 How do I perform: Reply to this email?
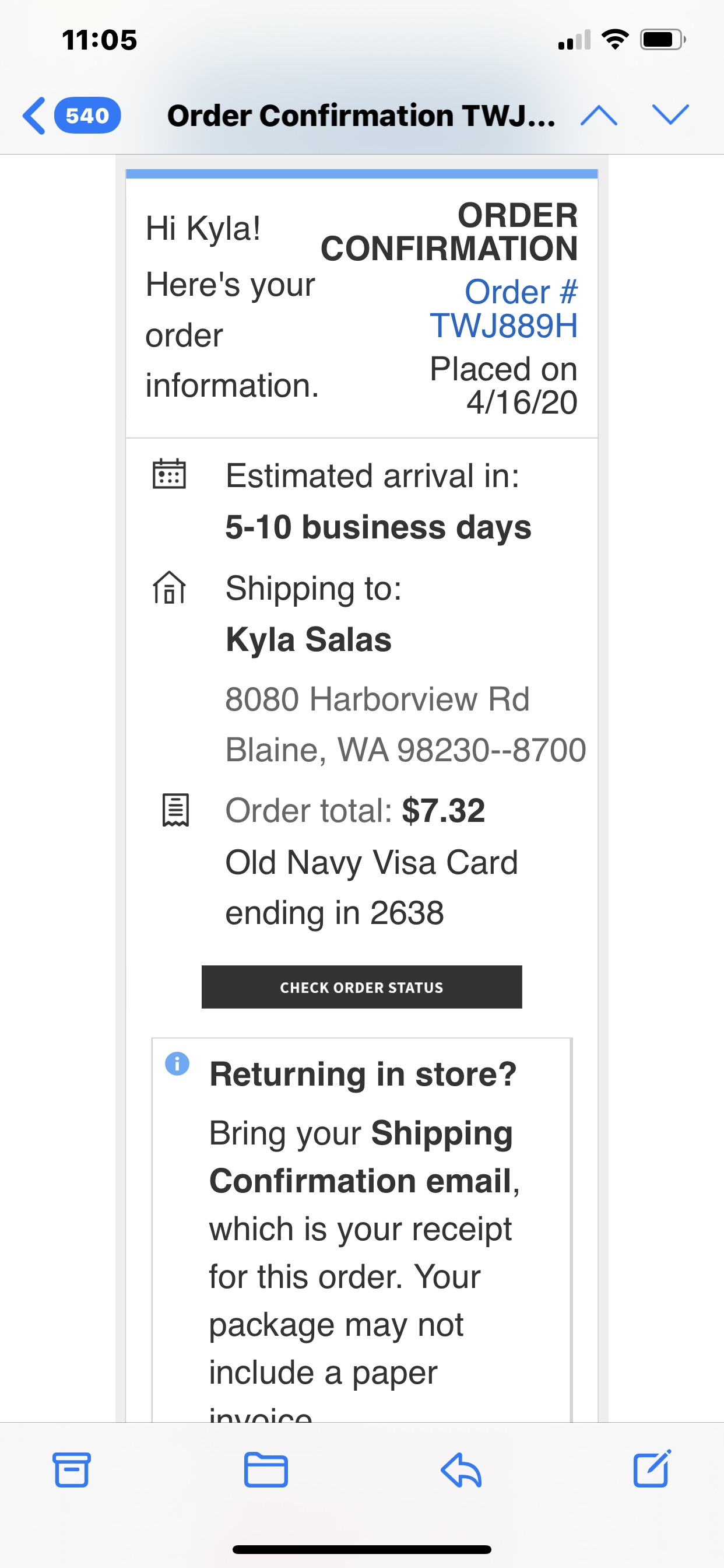(461, 1469)
